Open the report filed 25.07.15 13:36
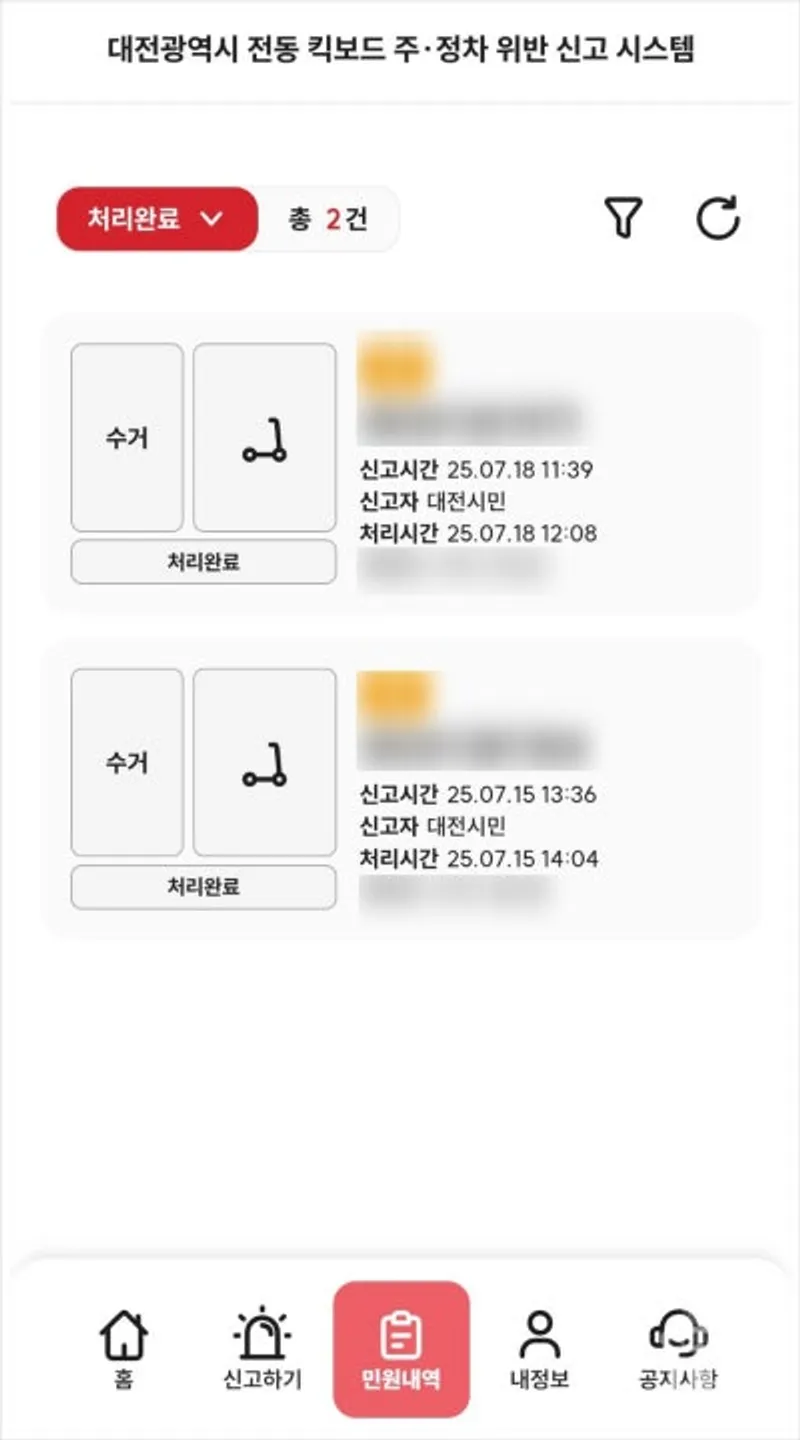800x1440 pixels. pyautogui.click(x=400, y=788)
